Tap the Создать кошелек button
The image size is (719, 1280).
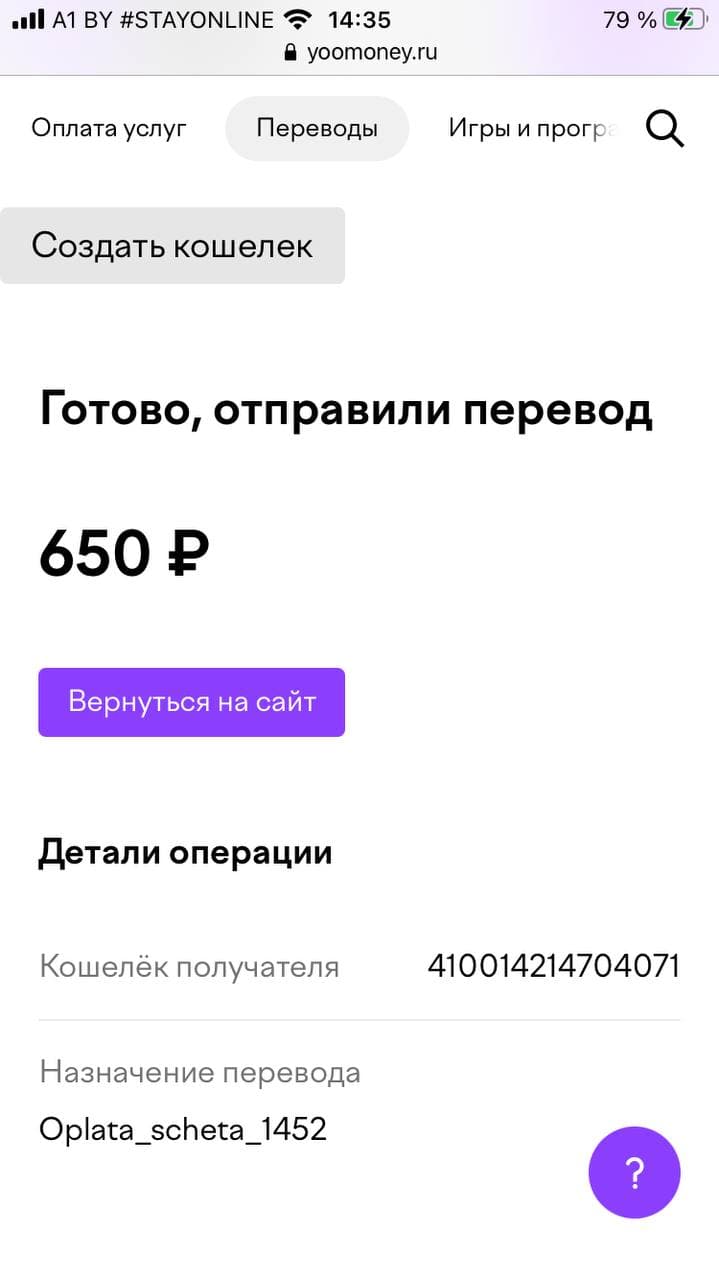pos(172,245)
